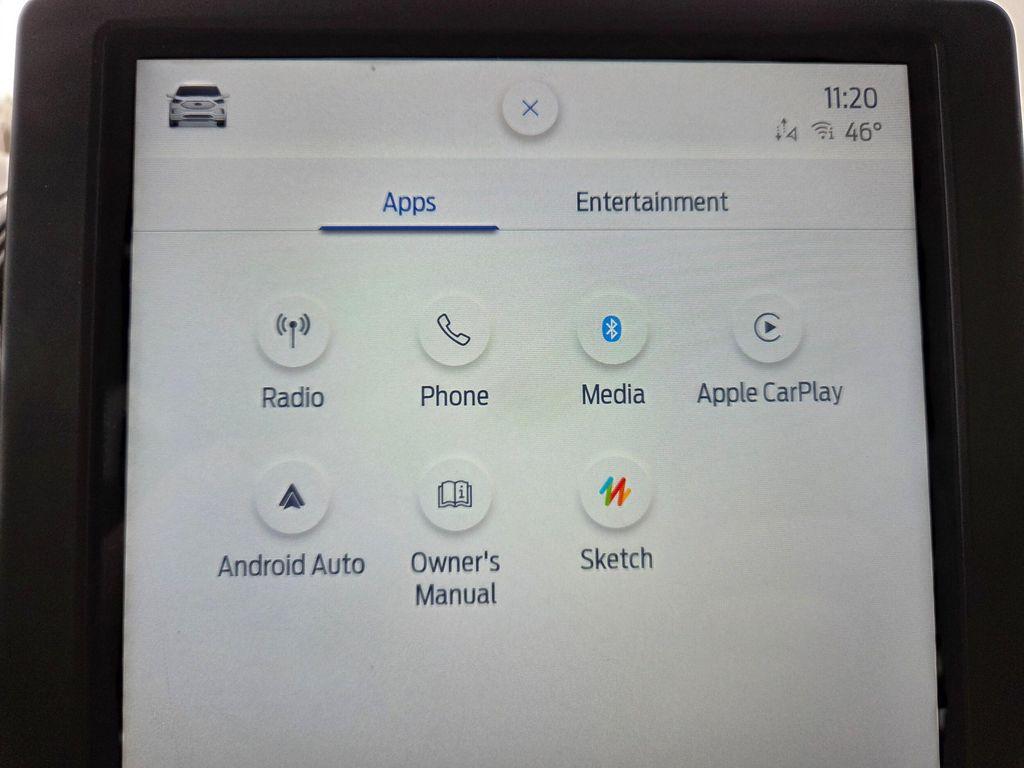Viewport: 1024px width, 768px height.
Task: Open the Owner's Manual
Action: [455, 495]
